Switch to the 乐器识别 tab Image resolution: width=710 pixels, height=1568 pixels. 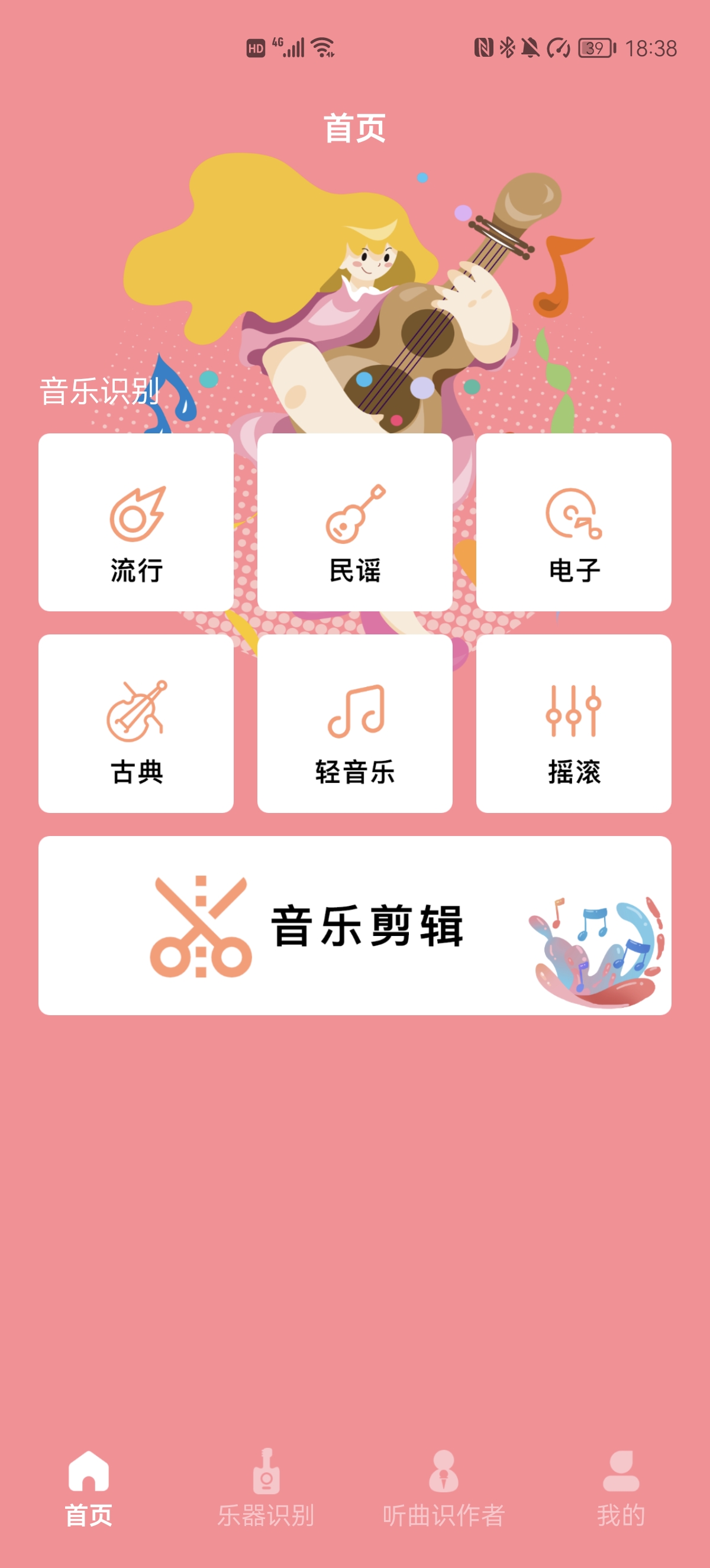point(266,1488)
